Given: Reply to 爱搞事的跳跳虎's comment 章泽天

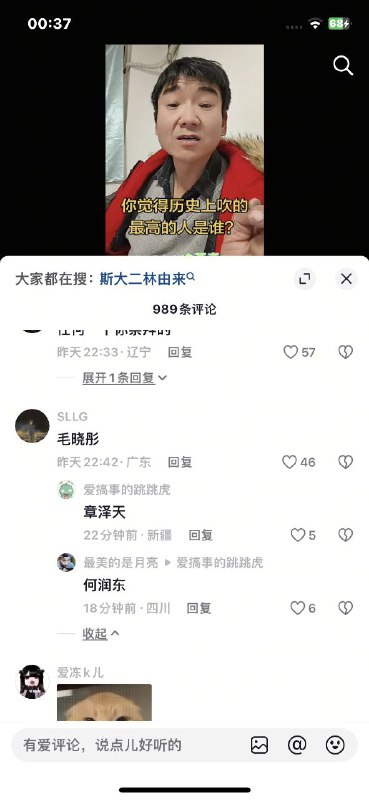Looking at the screenshot, I should (201, 535).
